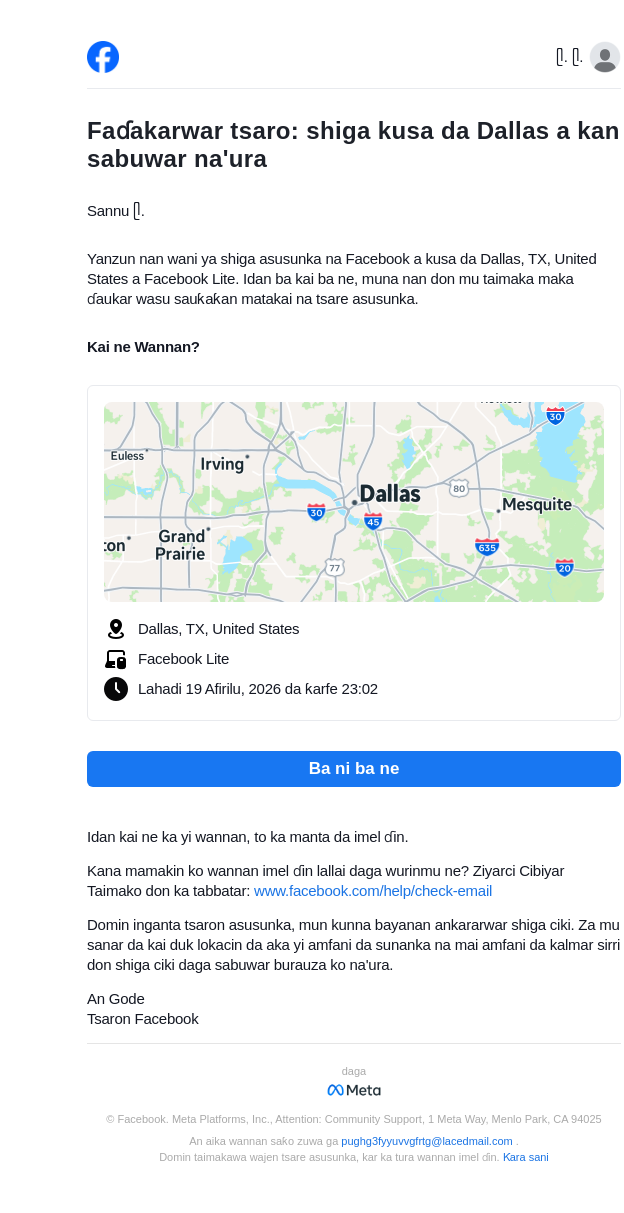
Task: Tap the email address link in the footer
Action: [x=426, y=1141]
